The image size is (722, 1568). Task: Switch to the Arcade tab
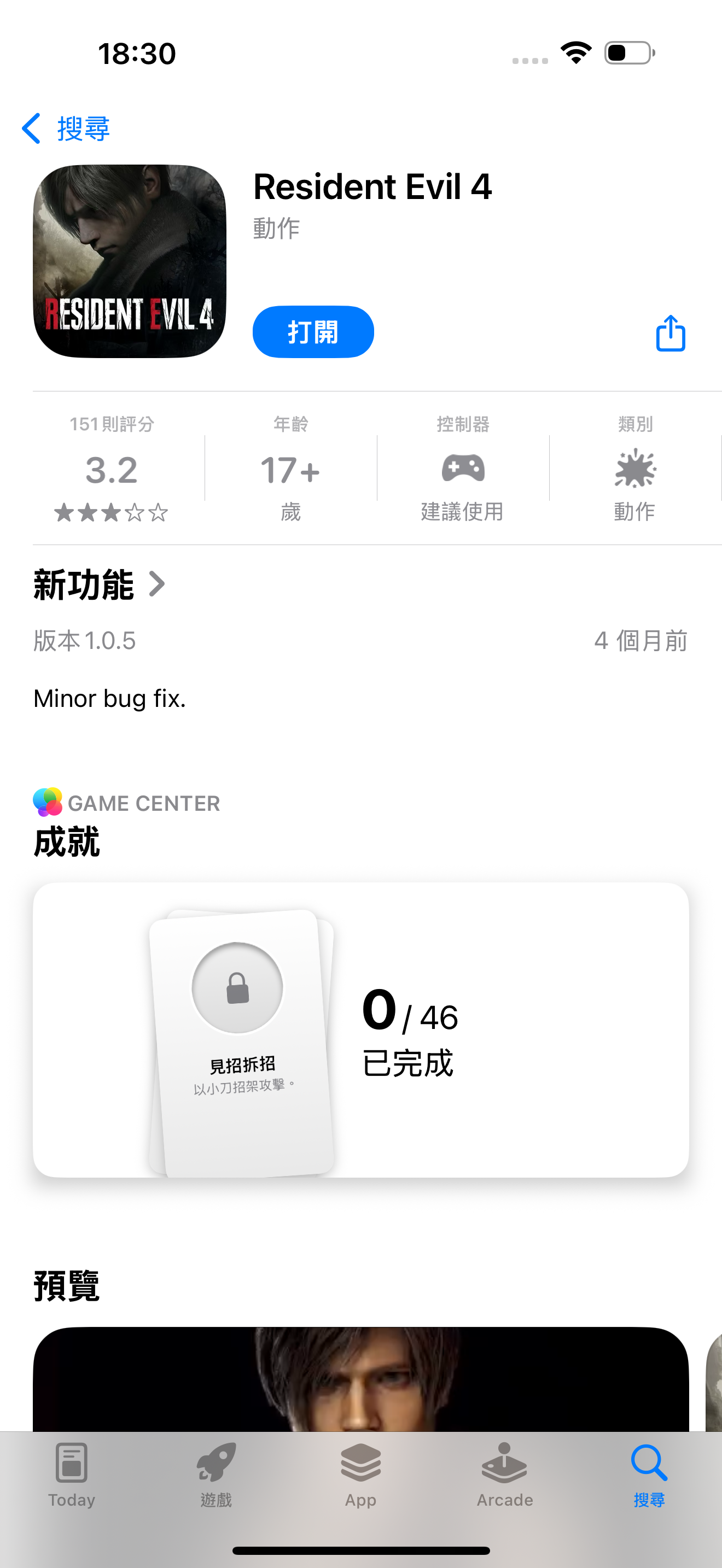505,1473
